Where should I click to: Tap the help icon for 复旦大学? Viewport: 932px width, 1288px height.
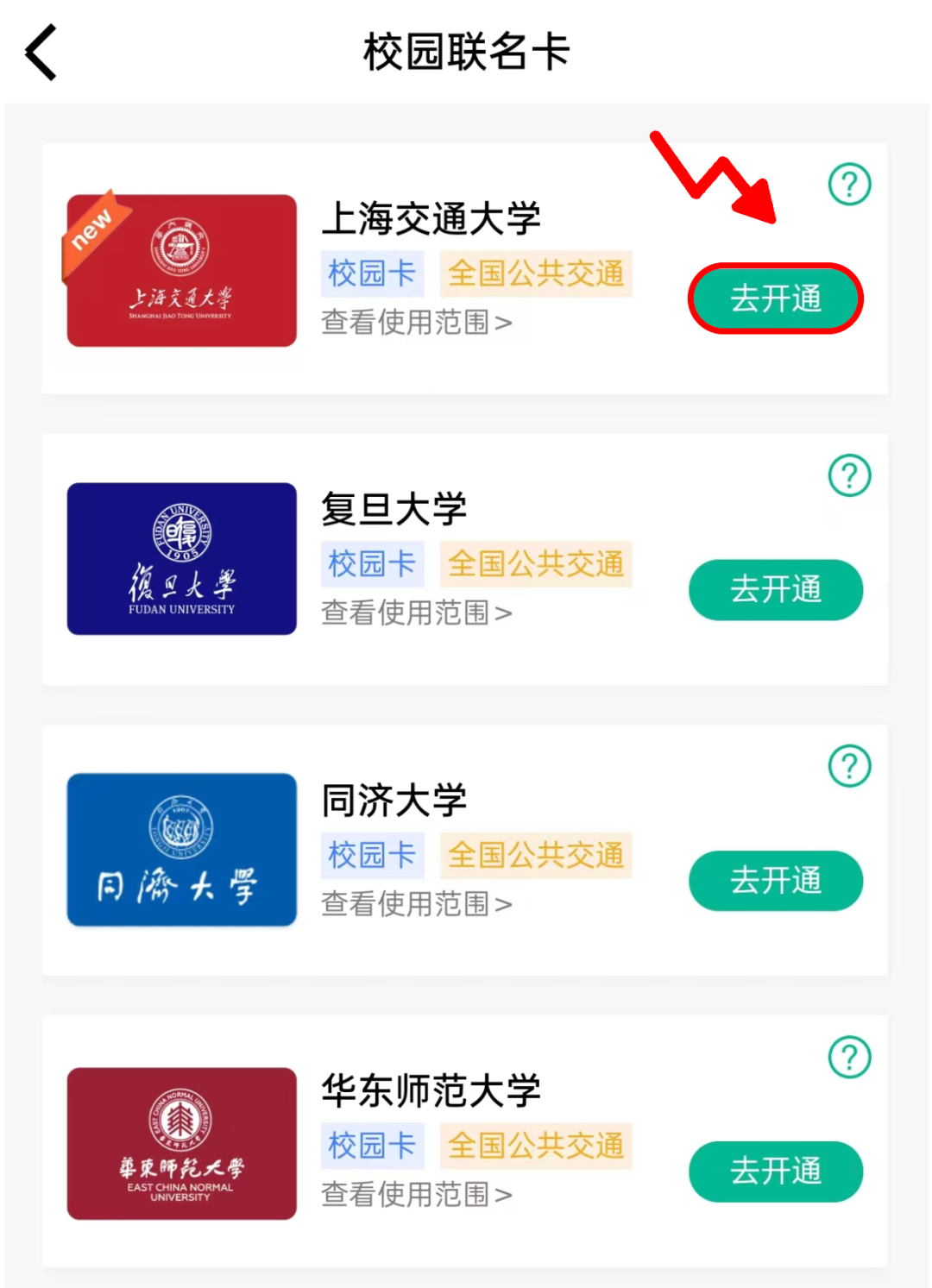(850, 474)
